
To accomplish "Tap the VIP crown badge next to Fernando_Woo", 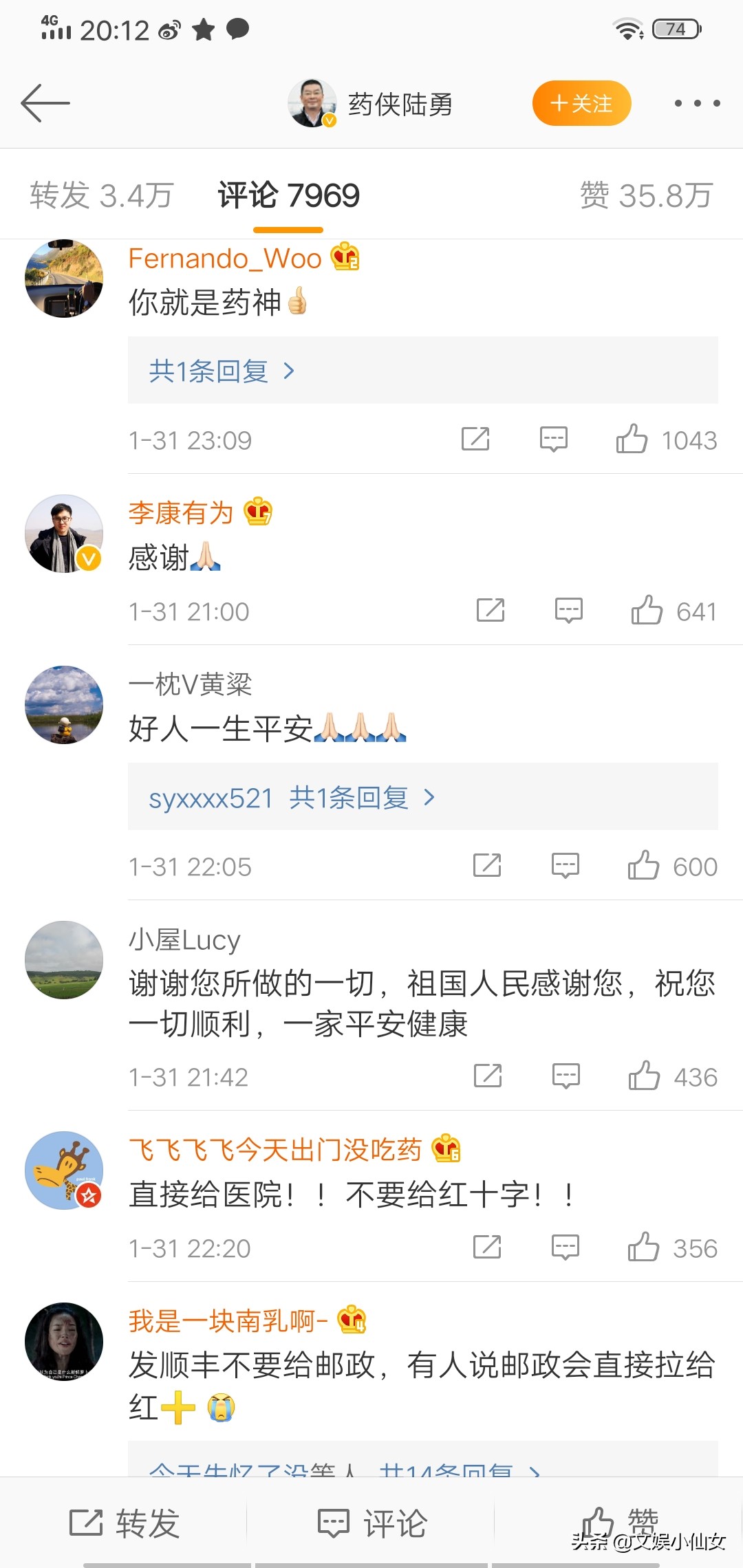I will [344, 258].
